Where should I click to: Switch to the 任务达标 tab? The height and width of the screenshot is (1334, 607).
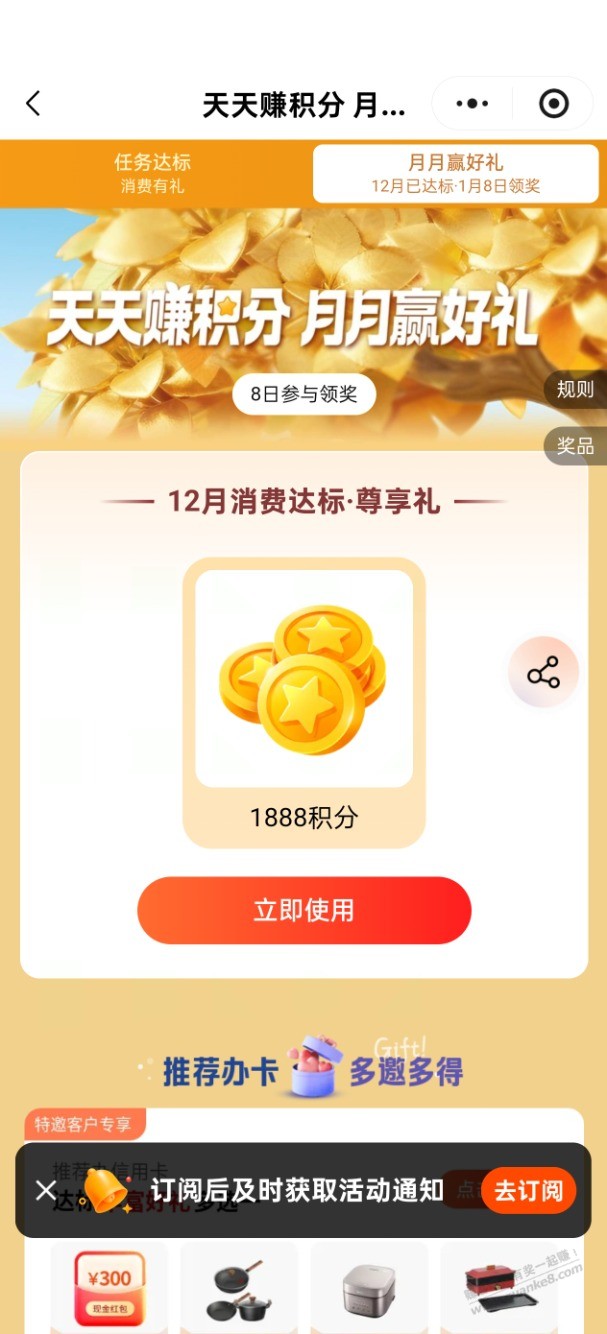tap(152, 172)
